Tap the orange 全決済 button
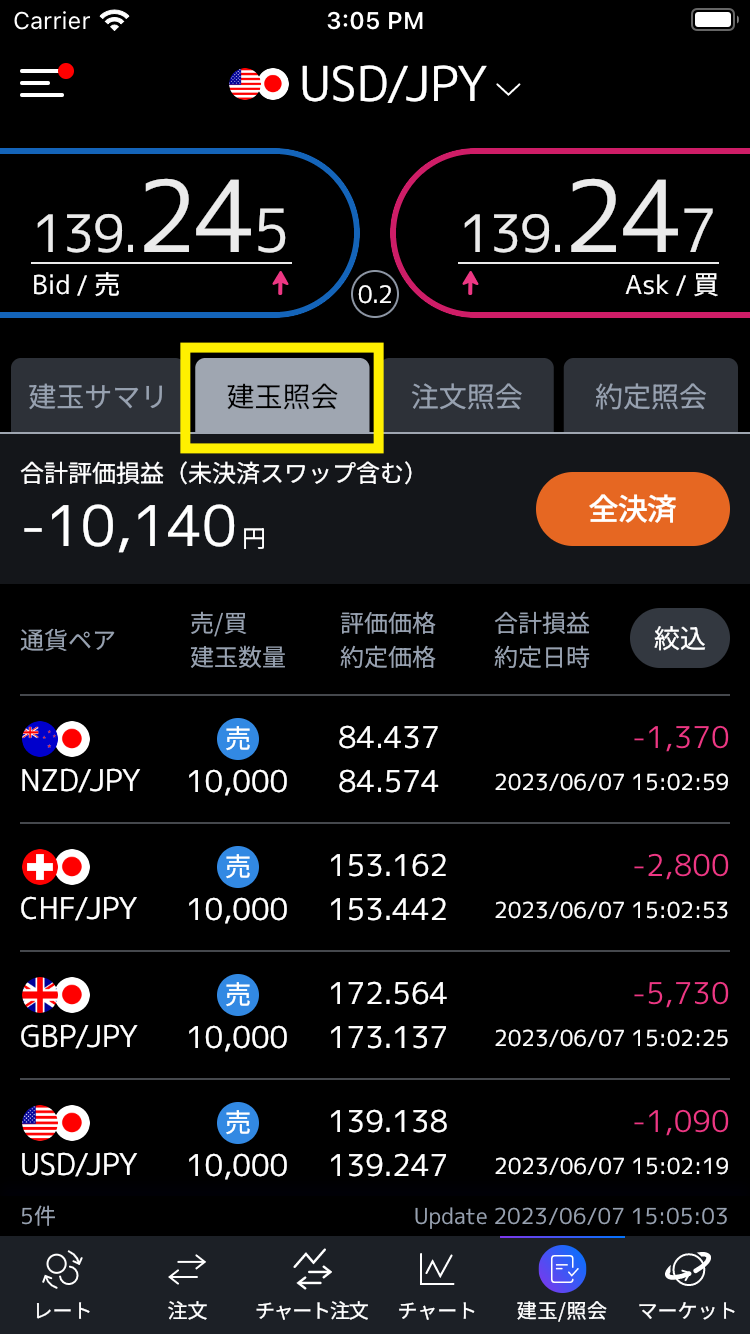 pos(632,509)
